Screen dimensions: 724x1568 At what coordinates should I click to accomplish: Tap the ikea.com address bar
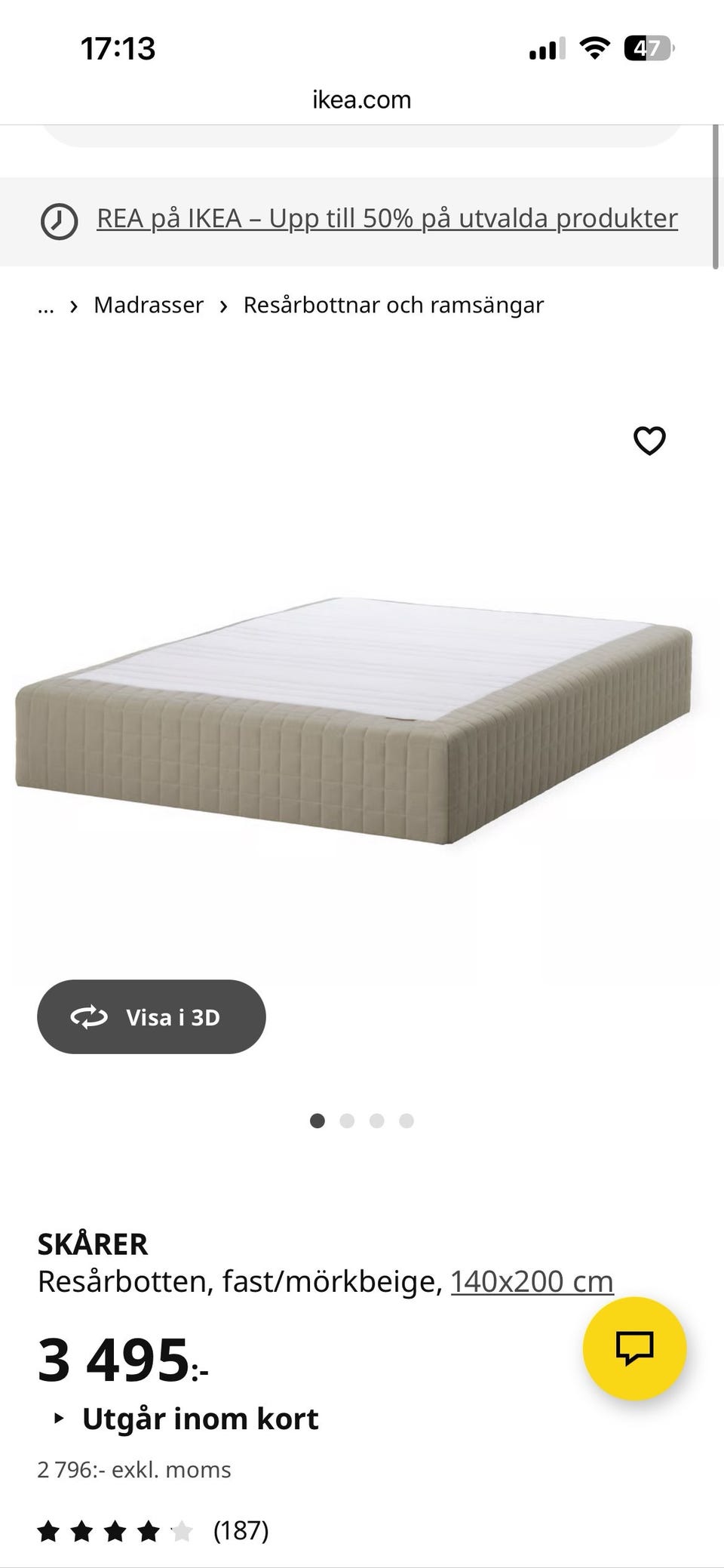click(362, 100)
